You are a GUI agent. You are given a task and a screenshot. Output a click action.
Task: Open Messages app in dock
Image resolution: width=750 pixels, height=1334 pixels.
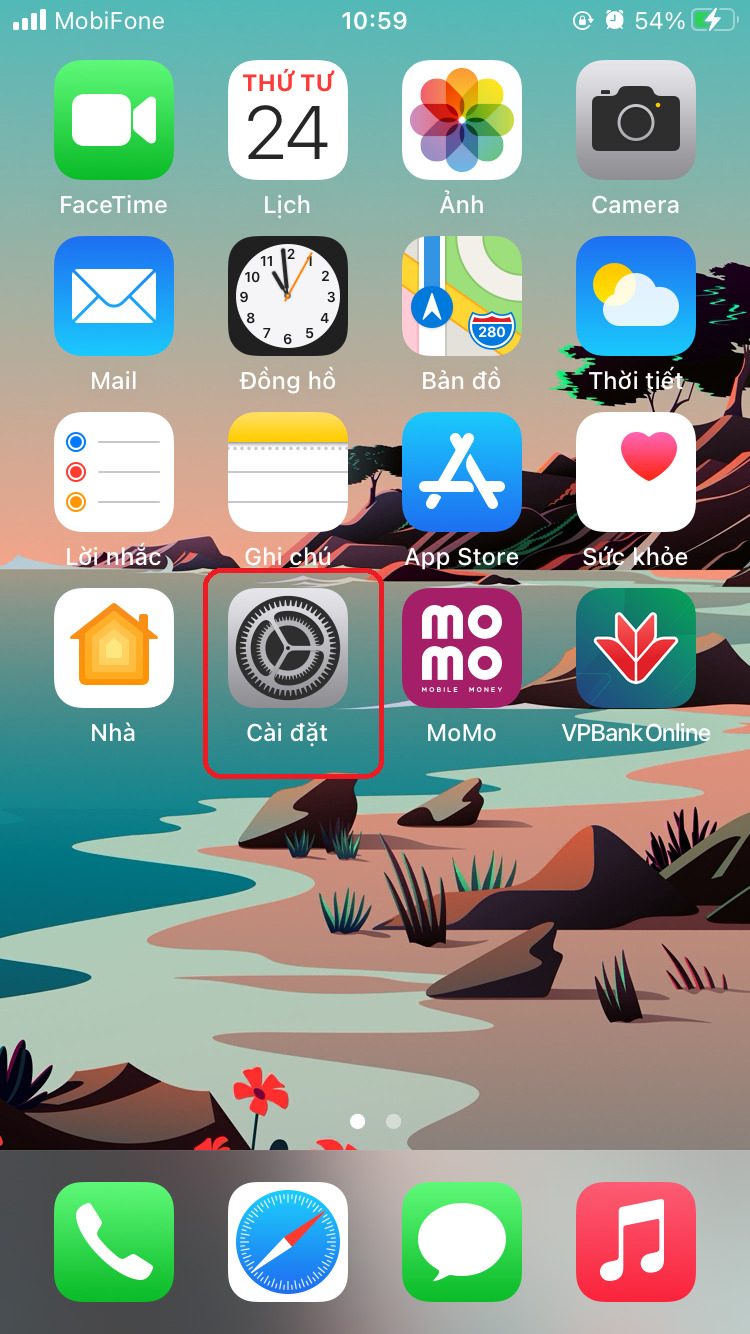(x=462, y=1242)
